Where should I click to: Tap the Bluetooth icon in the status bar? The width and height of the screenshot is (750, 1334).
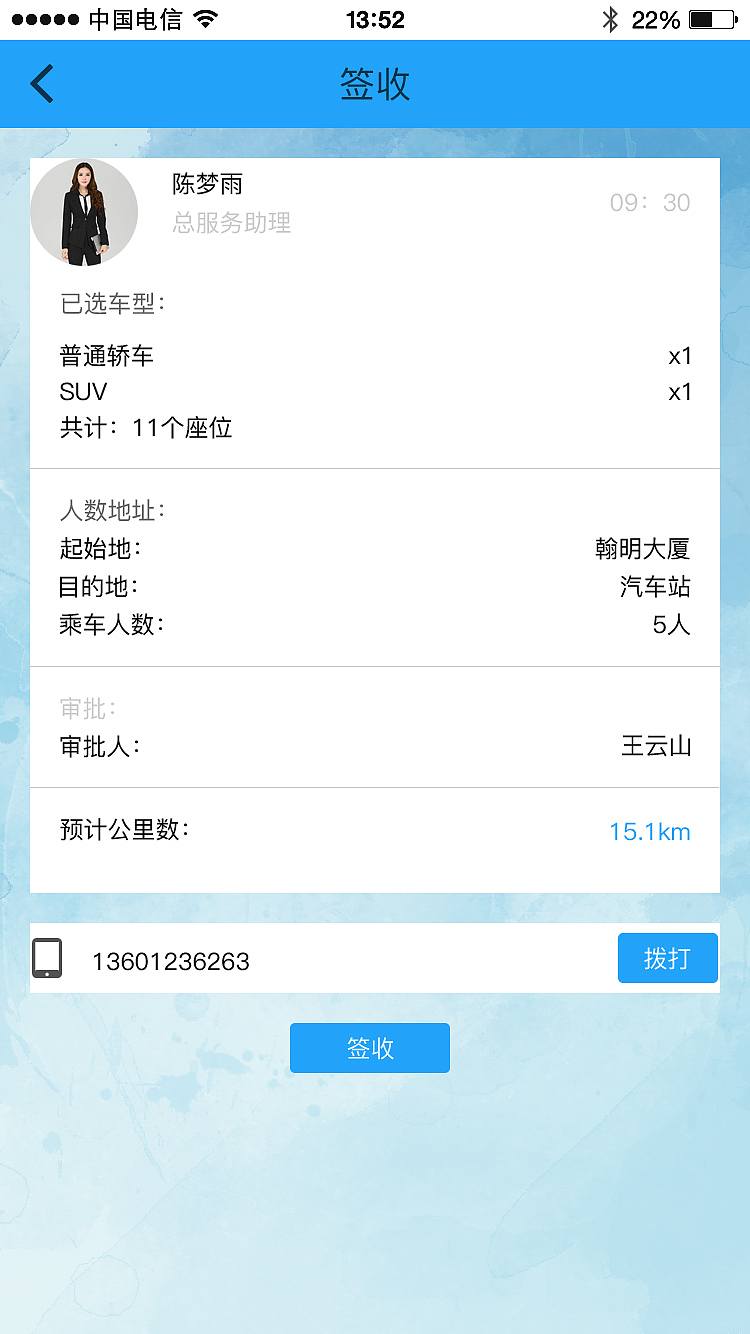point(610,17)
